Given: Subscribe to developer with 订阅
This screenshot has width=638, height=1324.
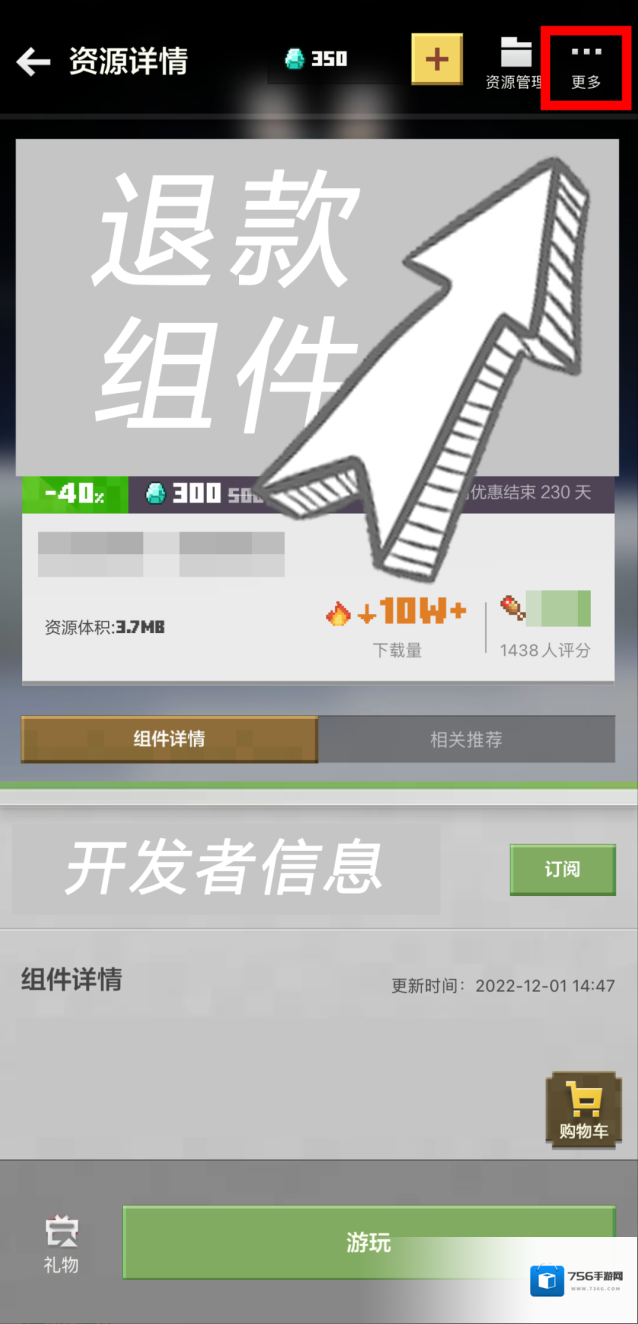Looking at the screenshot, I should coord(562,869).
